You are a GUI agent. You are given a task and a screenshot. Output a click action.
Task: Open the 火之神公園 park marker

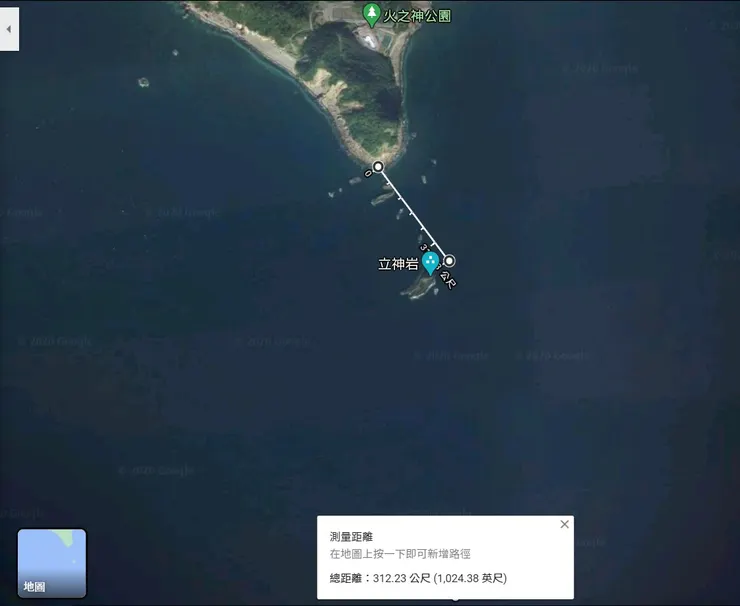[371, 14]
